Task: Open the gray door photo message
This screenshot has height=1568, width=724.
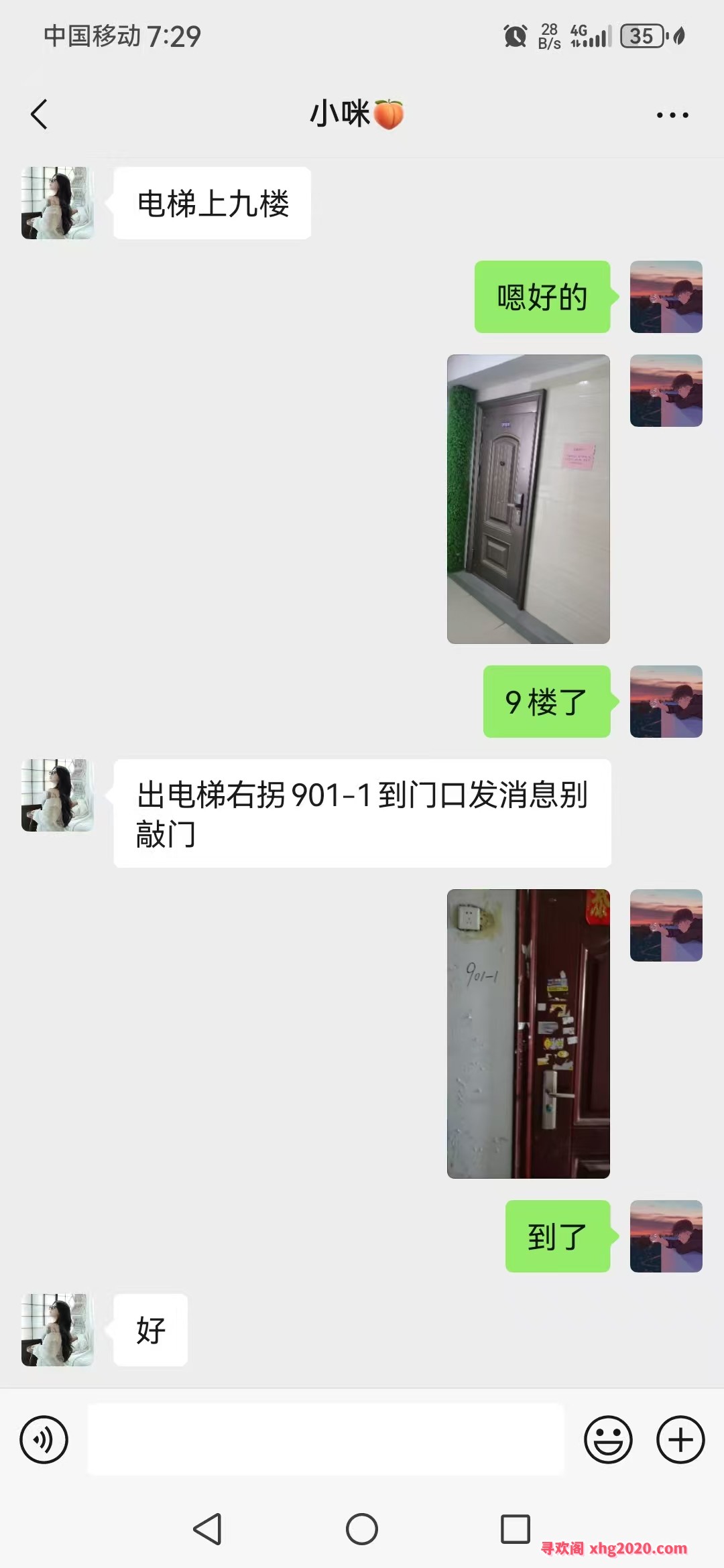Action: click(528, 499)
